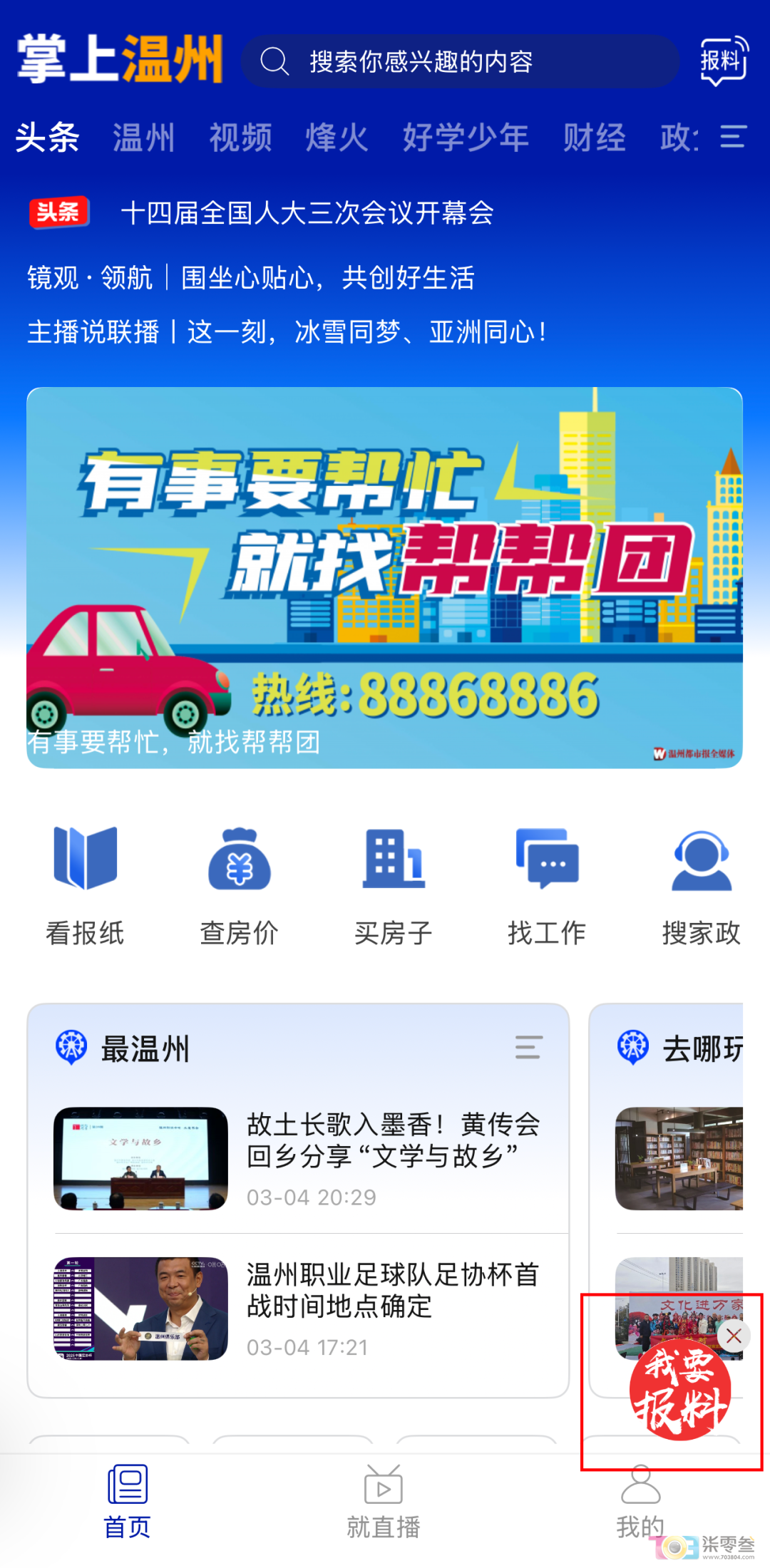
Task: Switch to the 视频 tab
Action: click(x=240, y=137)
